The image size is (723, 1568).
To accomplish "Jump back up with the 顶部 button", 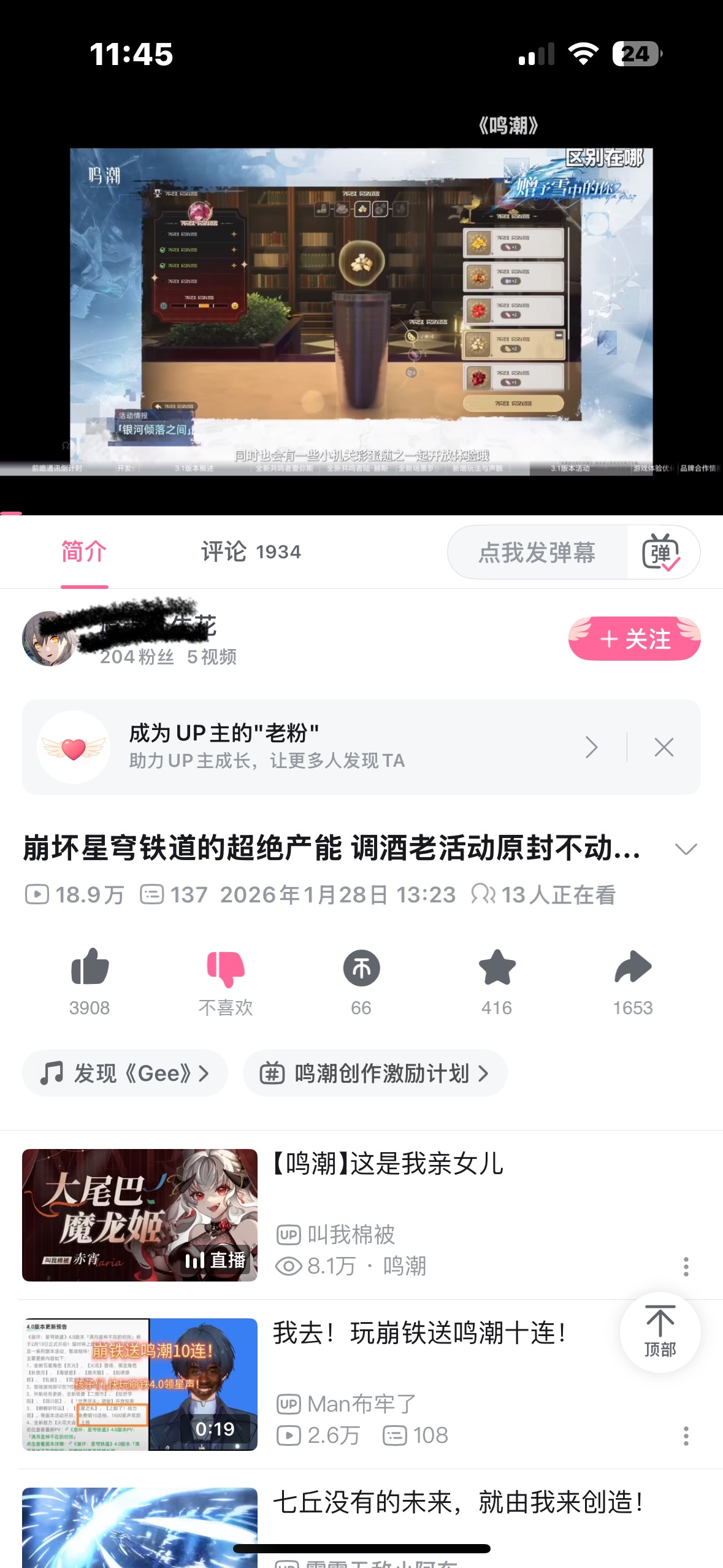I will pos(660,1332).
